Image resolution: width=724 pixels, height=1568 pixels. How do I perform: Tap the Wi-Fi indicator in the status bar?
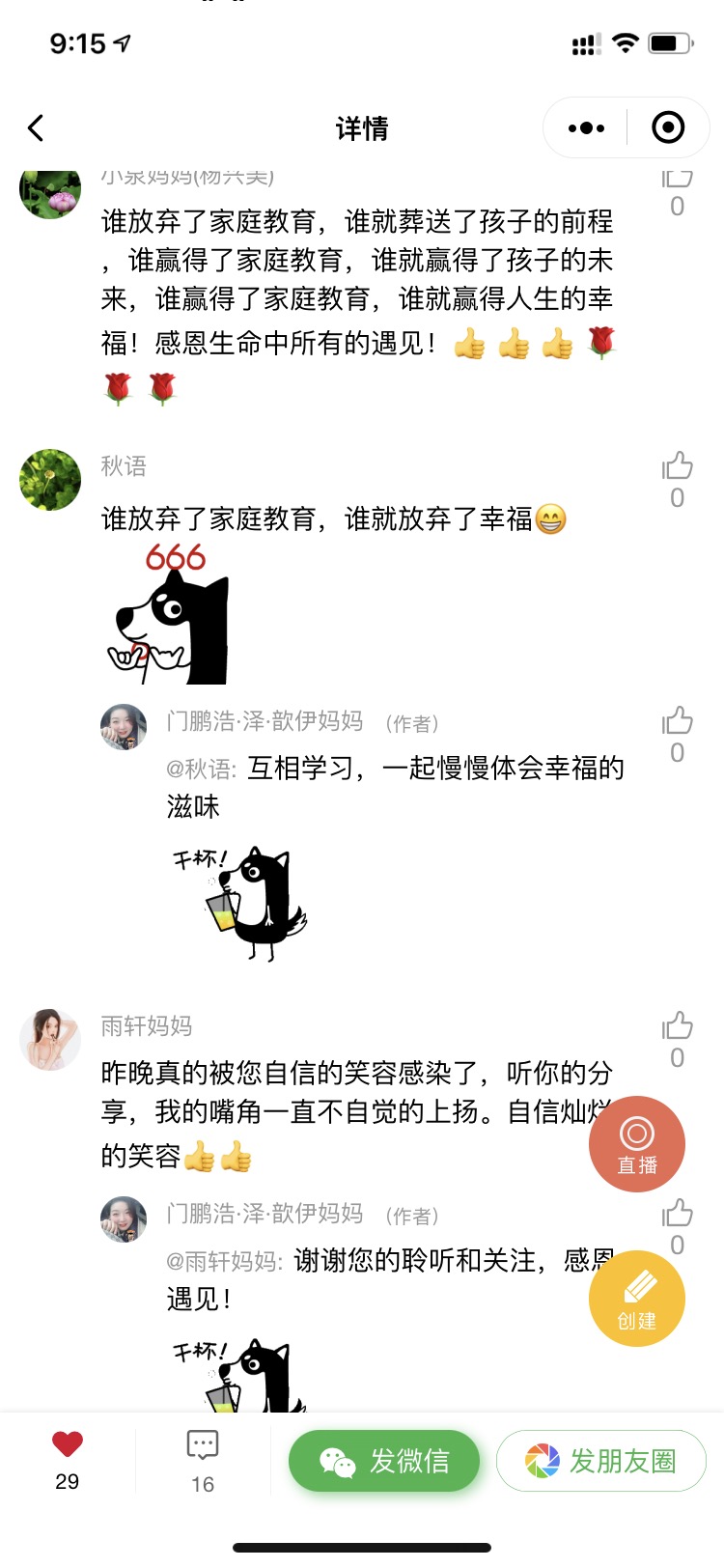click(625, 42)
